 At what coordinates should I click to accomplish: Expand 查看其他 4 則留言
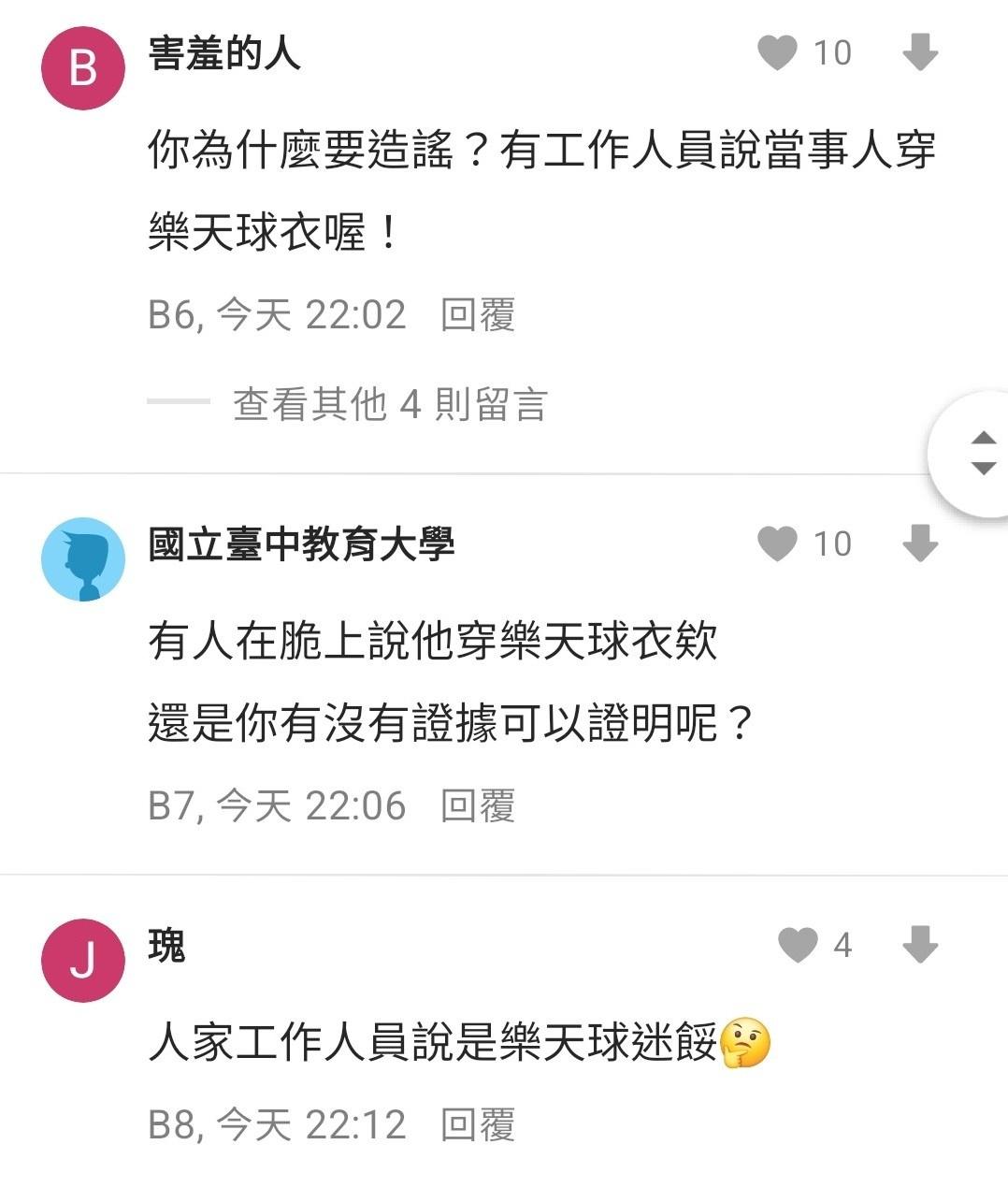(389, 404)
